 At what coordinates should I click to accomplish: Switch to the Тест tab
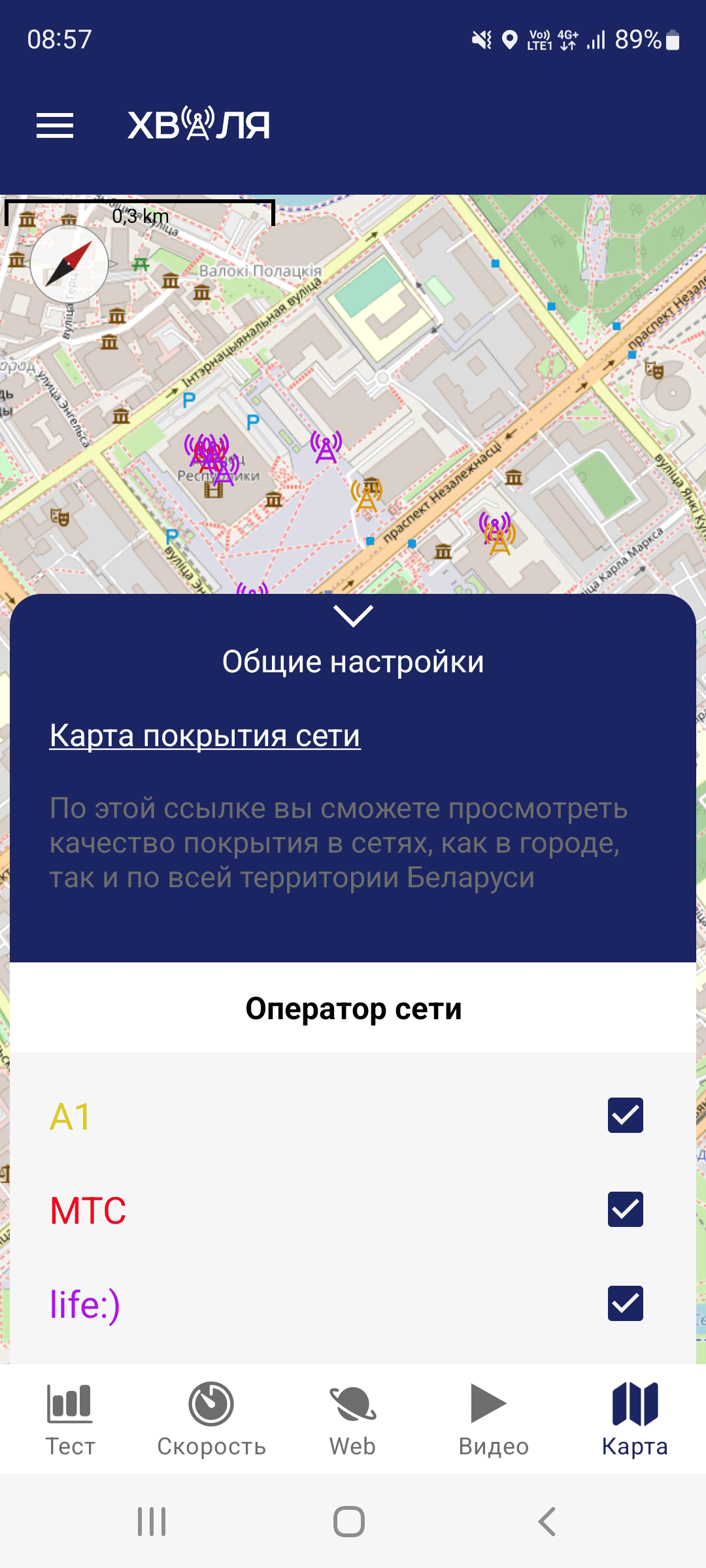pos(70,1419)
